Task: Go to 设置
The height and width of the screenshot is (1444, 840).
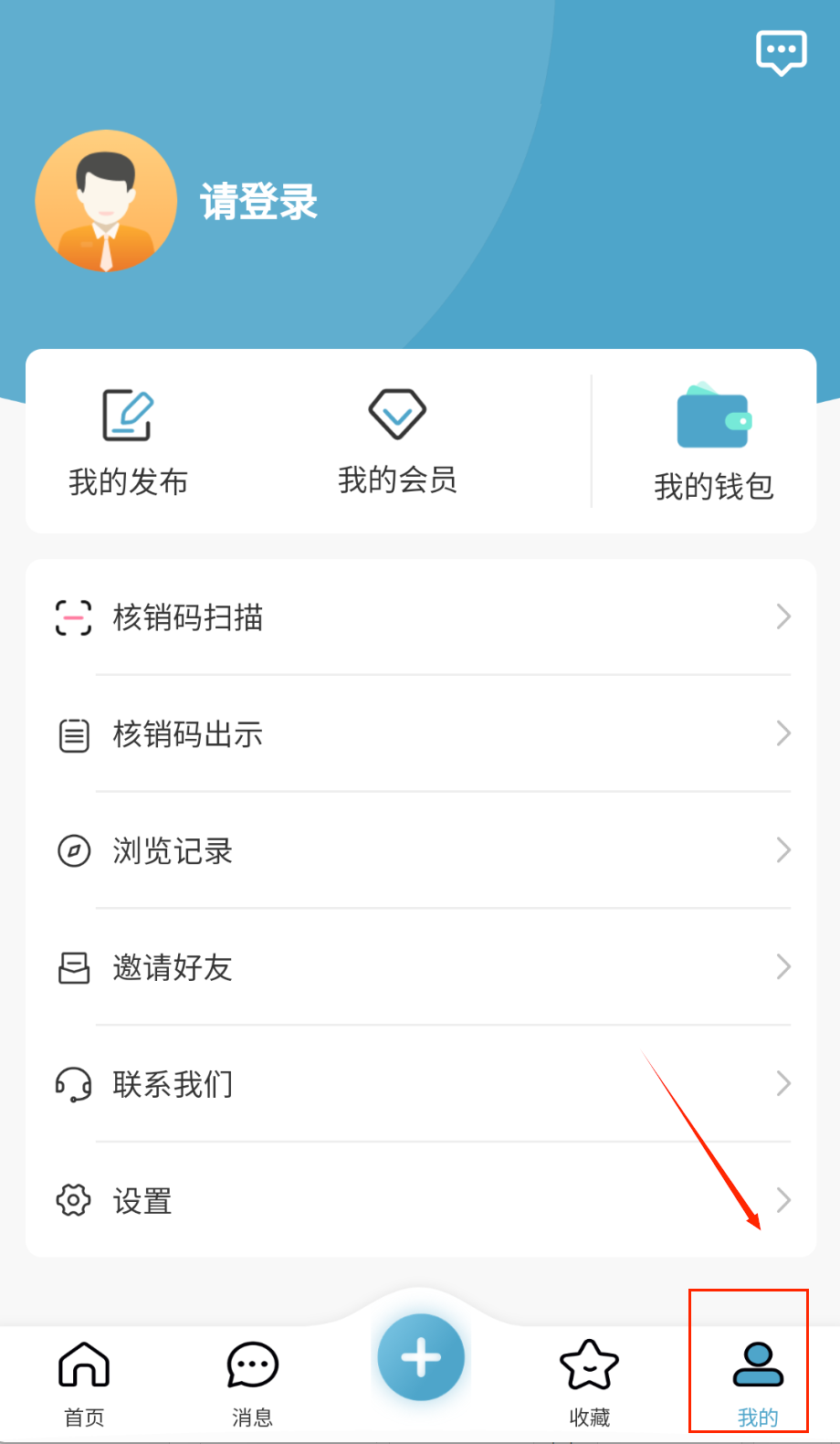Action: 420,1201
